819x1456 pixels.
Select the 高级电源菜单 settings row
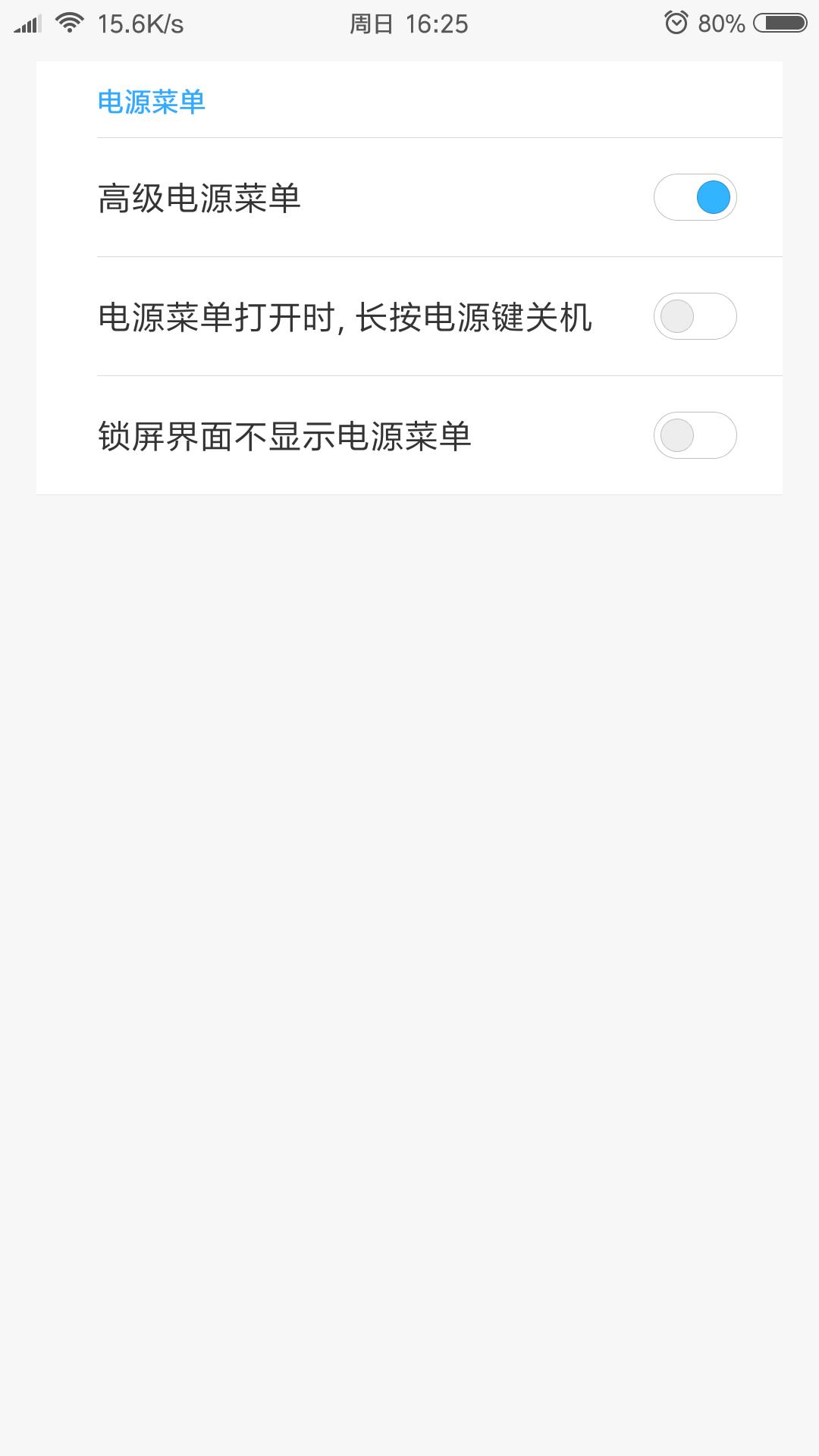(409, 197)
